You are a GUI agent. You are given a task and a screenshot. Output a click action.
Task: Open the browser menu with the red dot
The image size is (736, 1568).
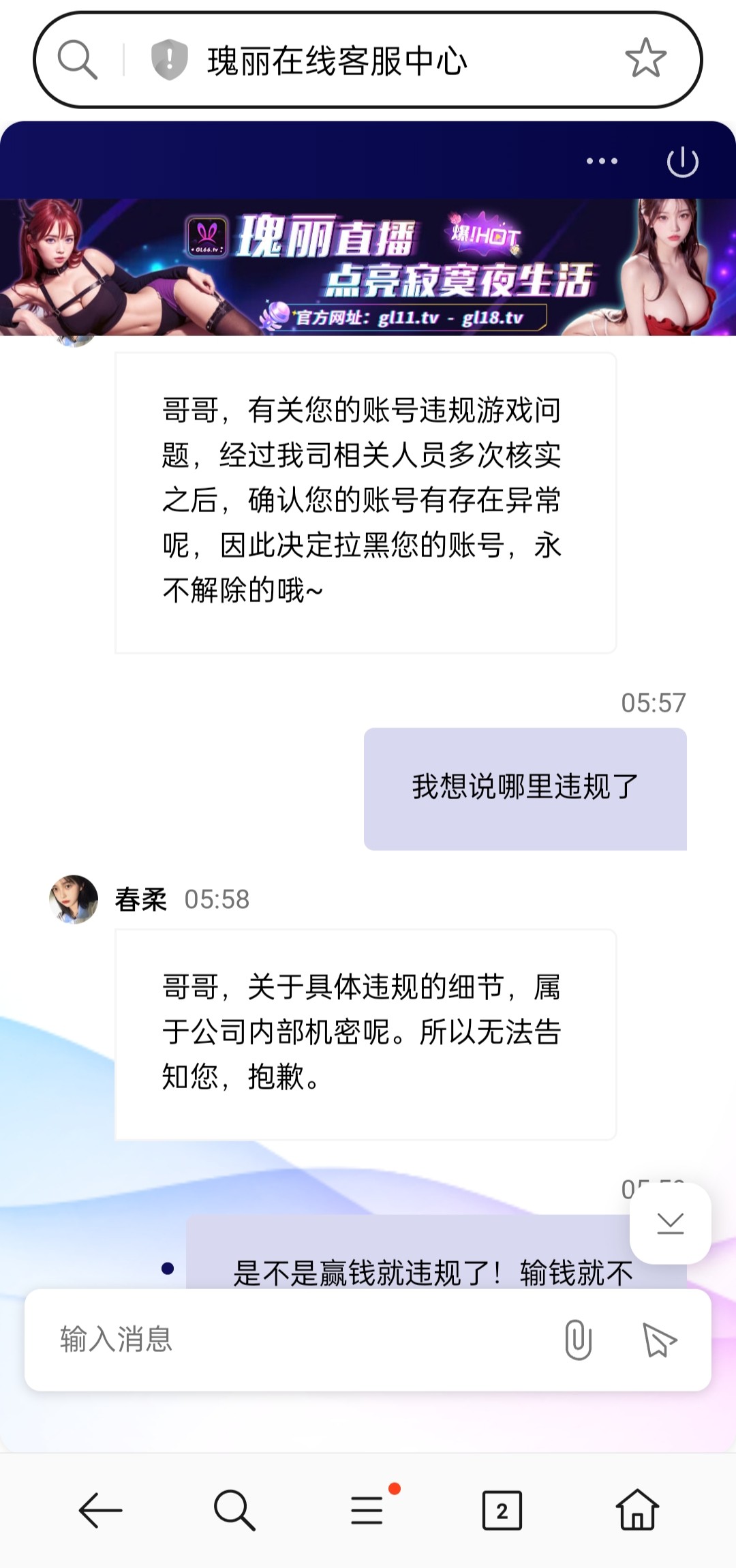368,1509
